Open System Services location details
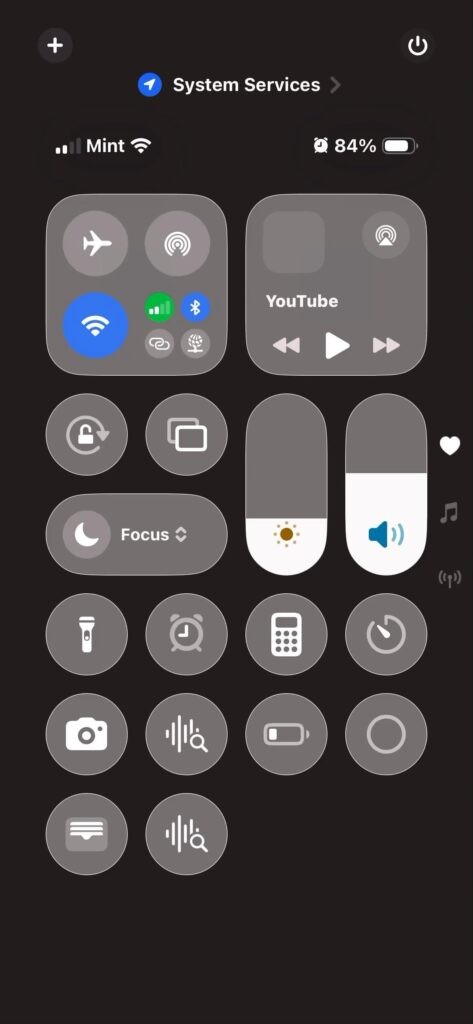Screen dimensions: 473x1024 239,85
